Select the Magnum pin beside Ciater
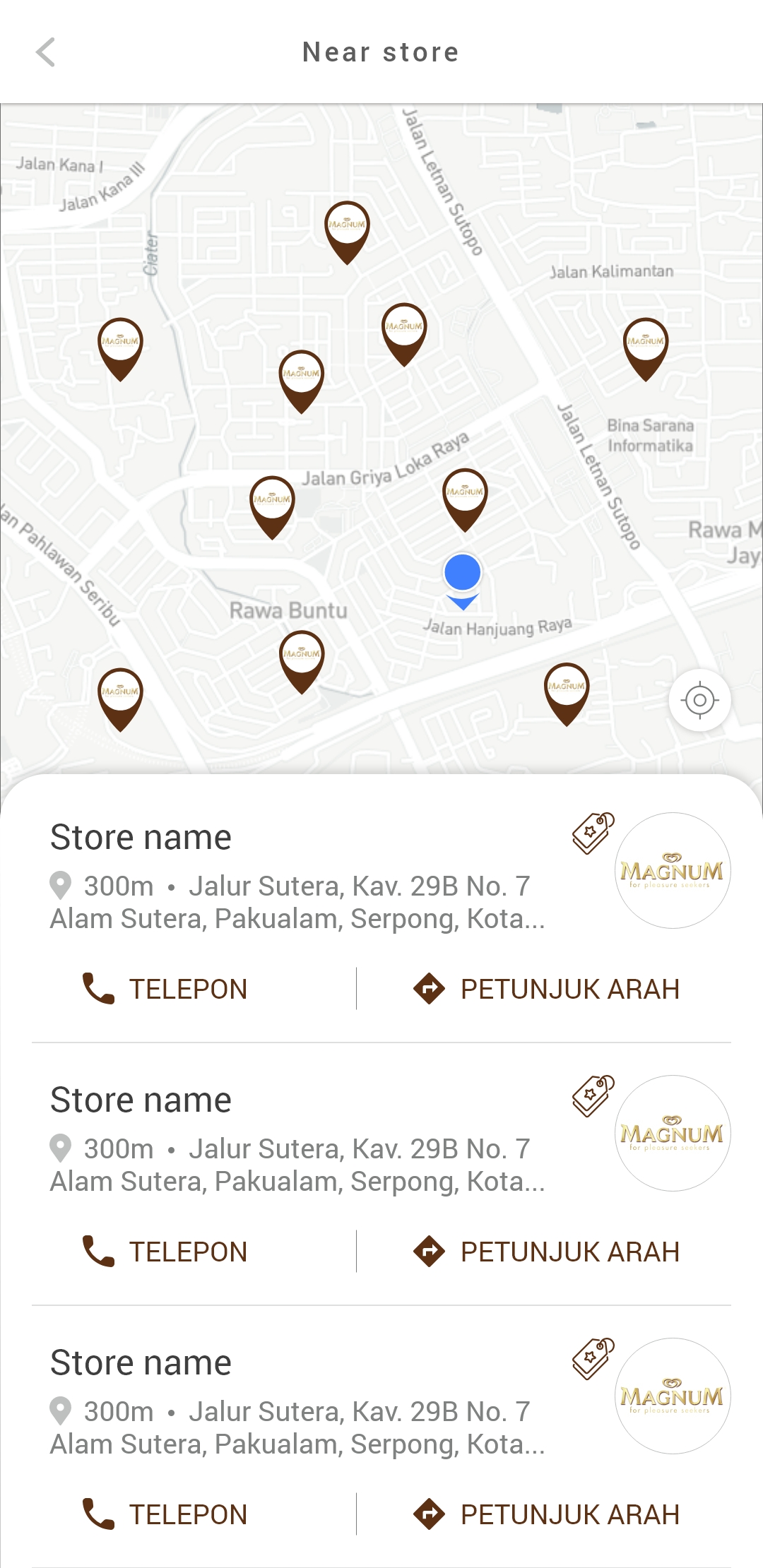Viewport: 763px width, 1568px height. [x=120, y=349]
